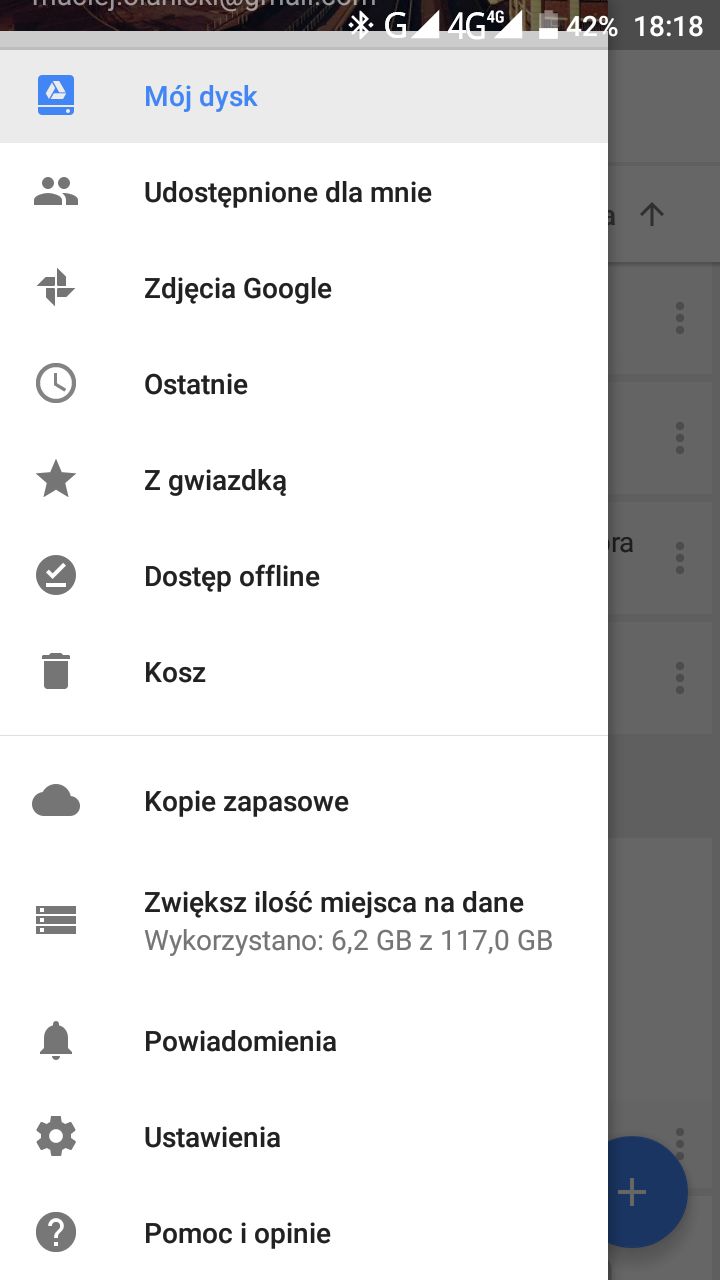Open Udostępnione dla mnie via shared people icon
The image size is (720, 1280).
[56, 190]
